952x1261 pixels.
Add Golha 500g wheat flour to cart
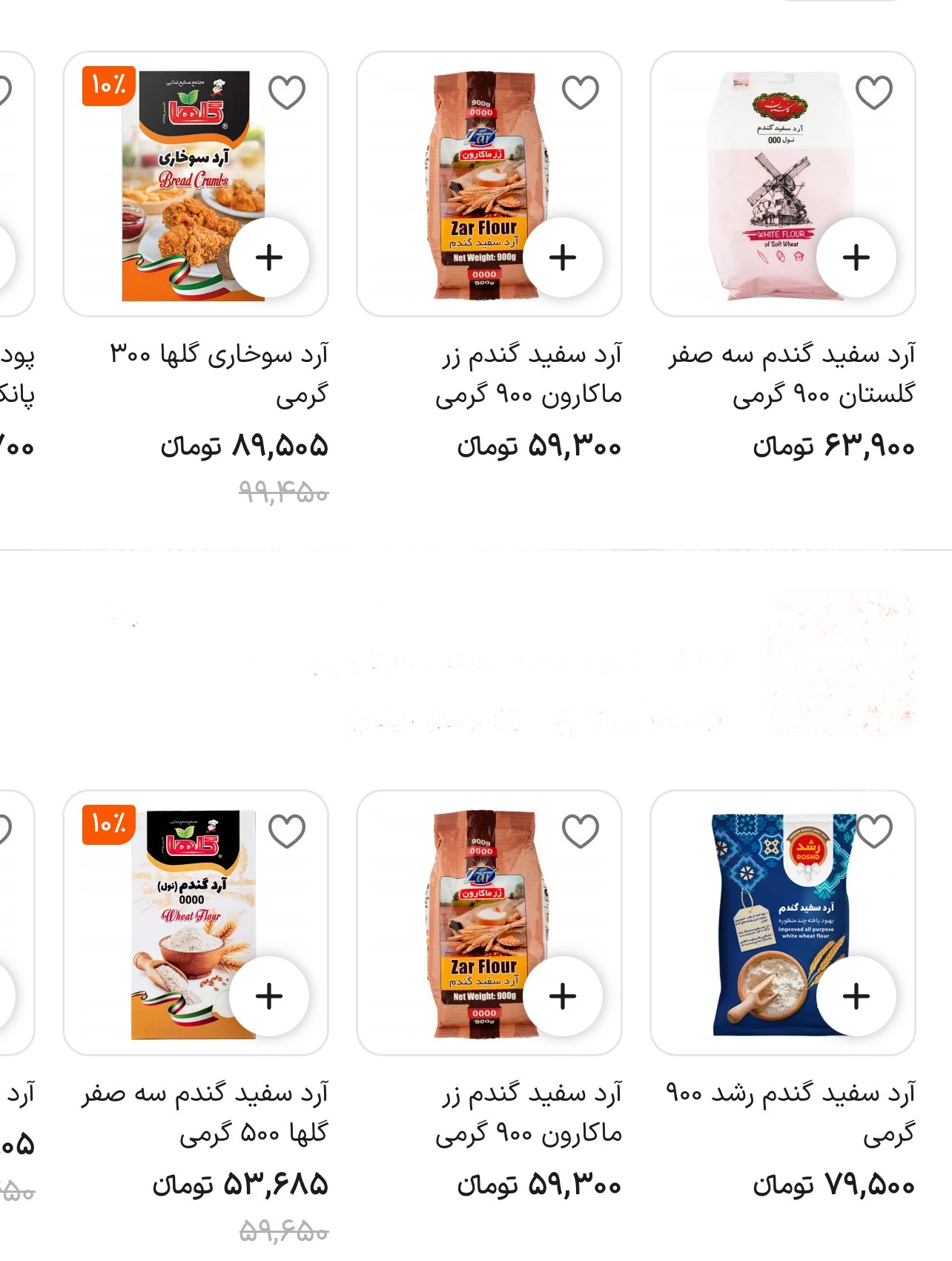point(268,995)
